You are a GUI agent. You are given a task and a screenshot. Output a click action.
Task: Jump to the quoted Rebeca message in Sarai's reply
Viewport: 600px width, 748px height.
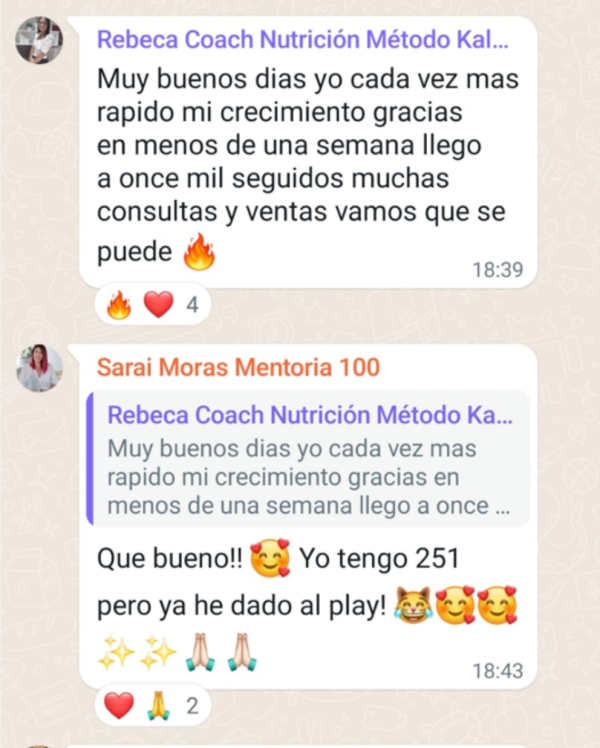307,460
